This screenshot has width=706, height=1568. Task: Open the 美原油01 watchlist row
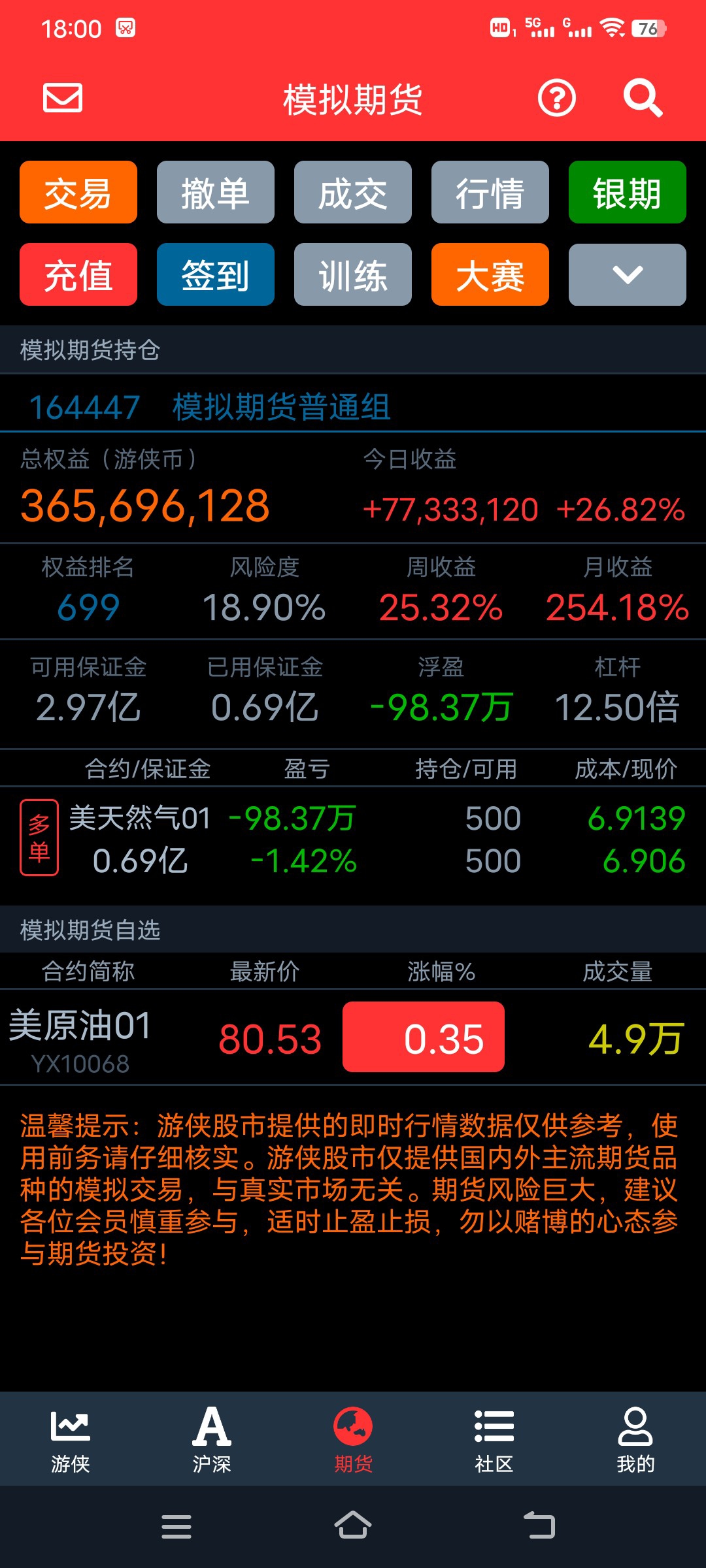pos(353,1037)
